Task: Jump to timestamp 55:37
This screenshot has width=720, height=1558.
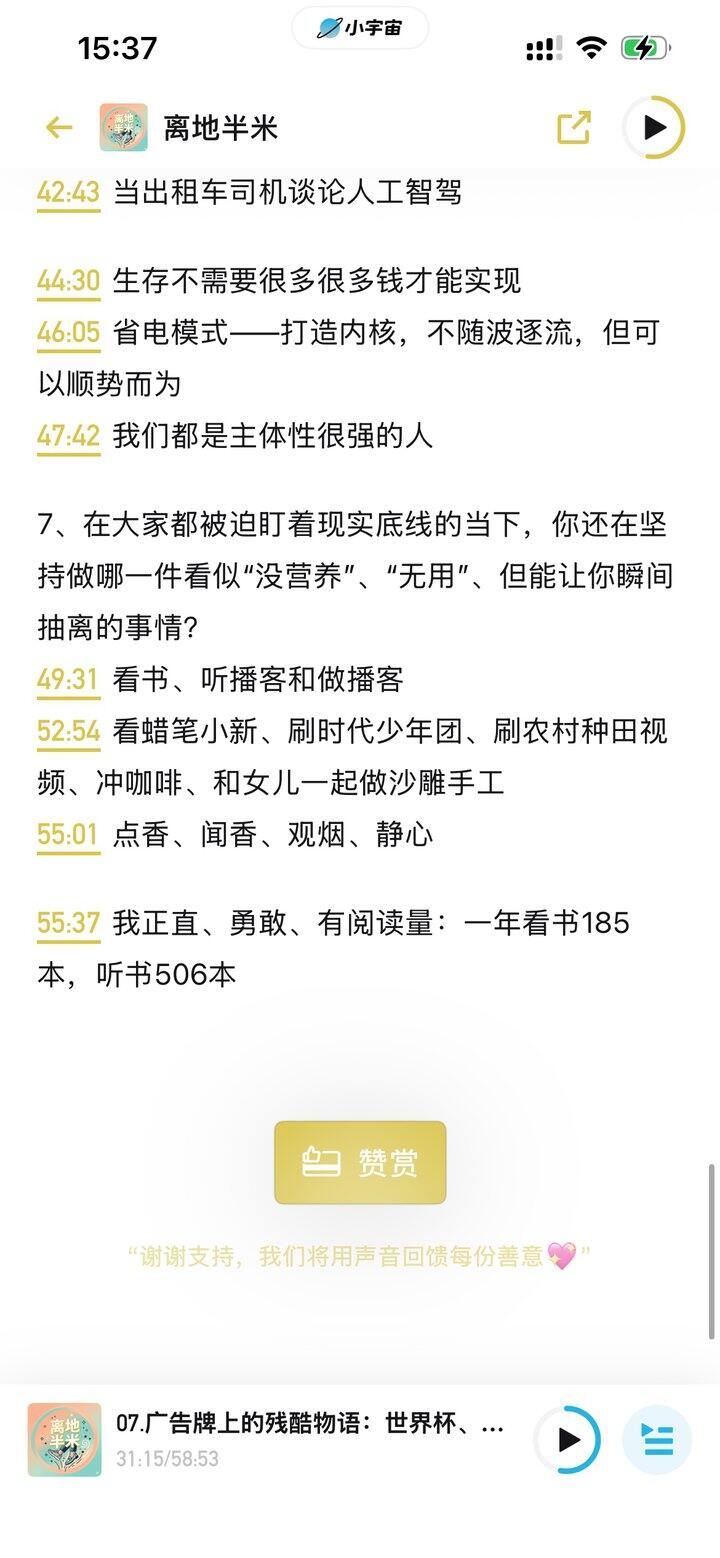Action: [68, 923]
